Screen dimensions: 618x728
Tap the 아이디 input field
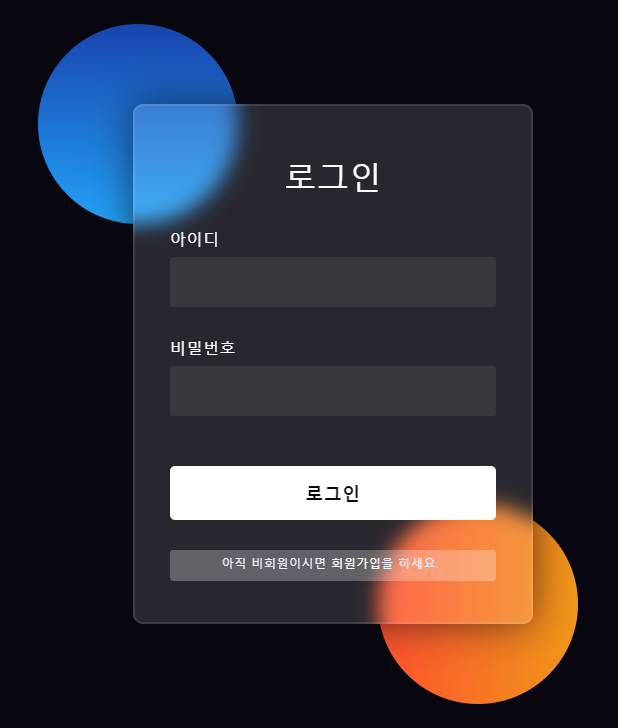pyautogui.click(x=332, y=282)
